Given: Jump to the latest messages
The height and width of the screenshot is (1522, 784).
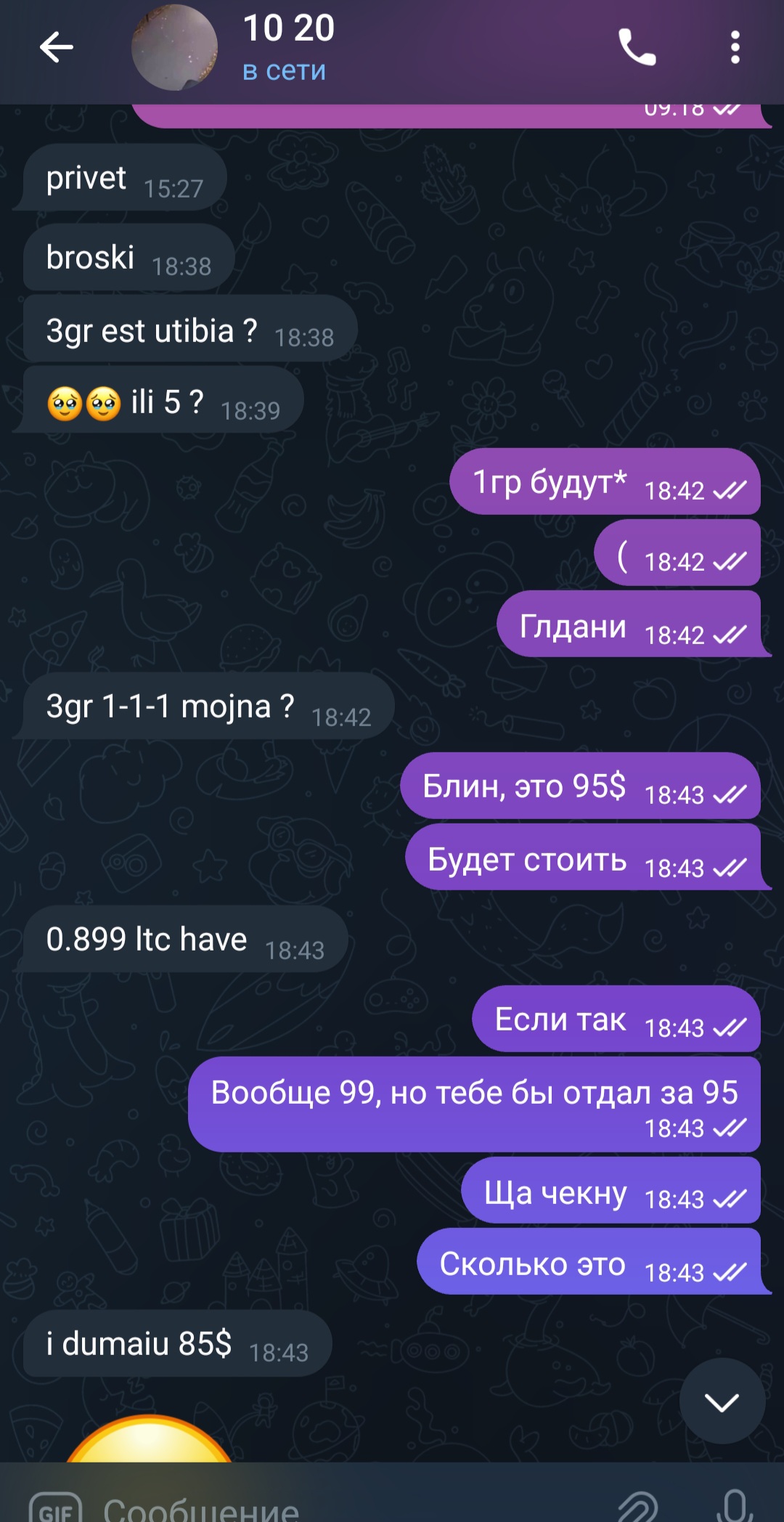Looking at the screenshot, I should (722, 1401).
